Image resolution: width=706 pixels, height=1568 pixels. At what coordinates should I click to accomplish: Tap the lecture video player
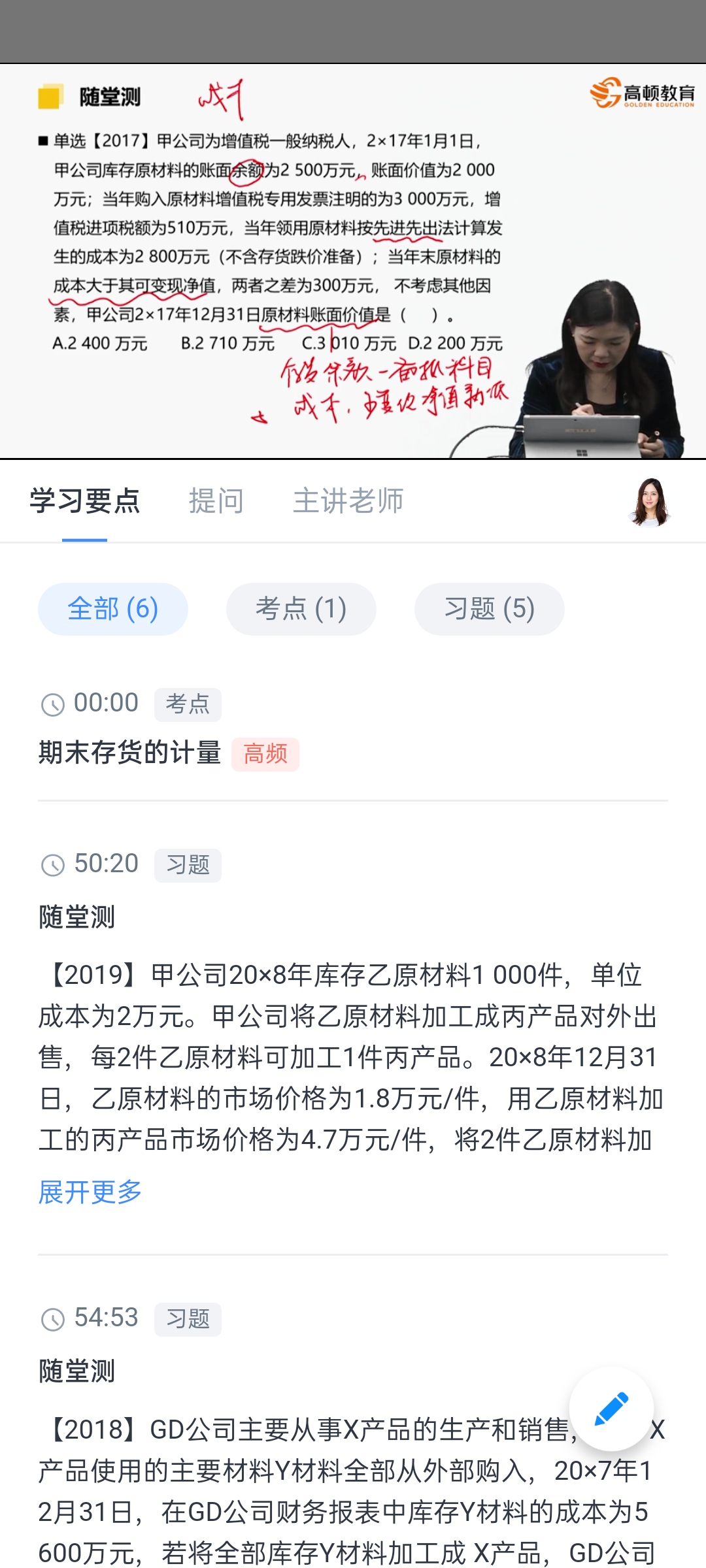353,261
